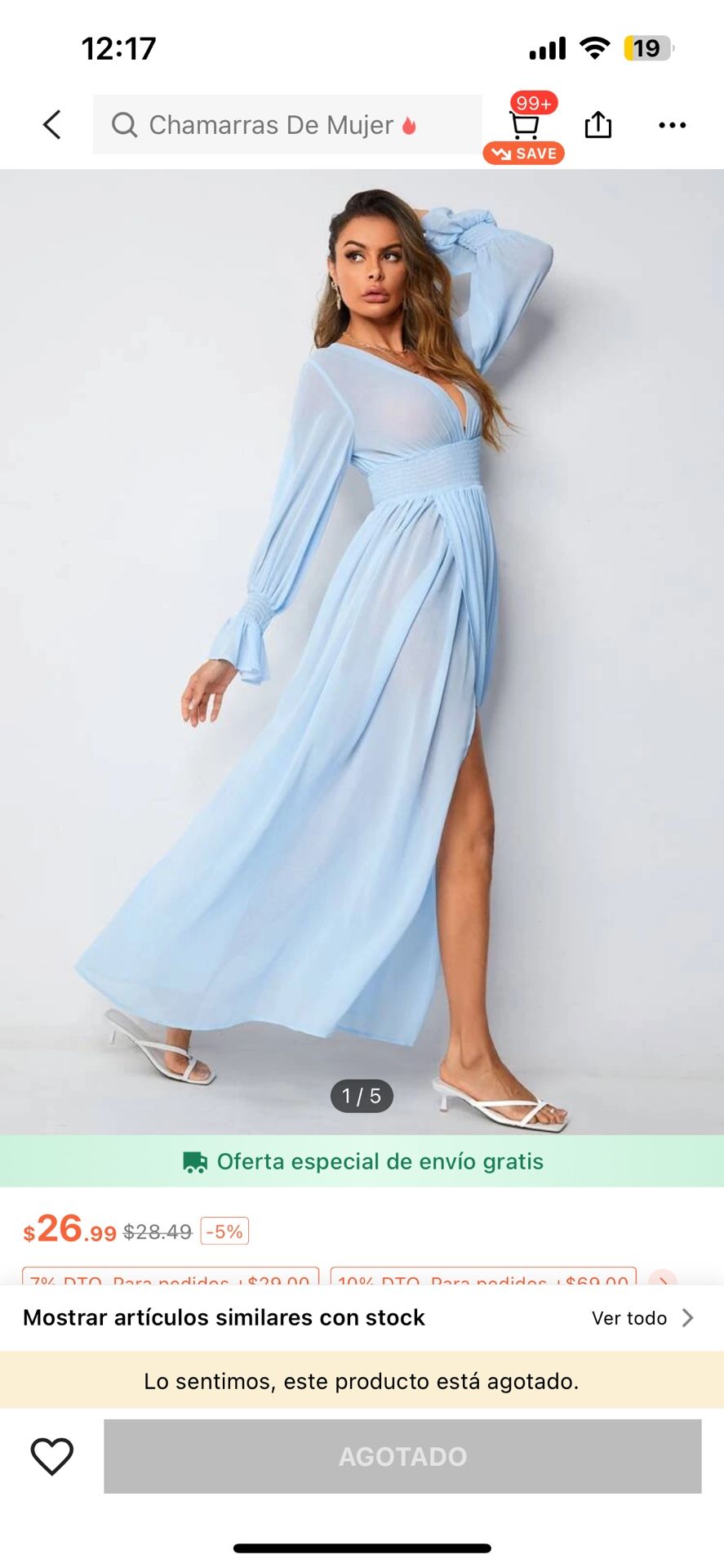The height and width of the screenshot is (1568, 724).
Task: Add product to wishlist with heart
Action: (x=51, y=1455)
